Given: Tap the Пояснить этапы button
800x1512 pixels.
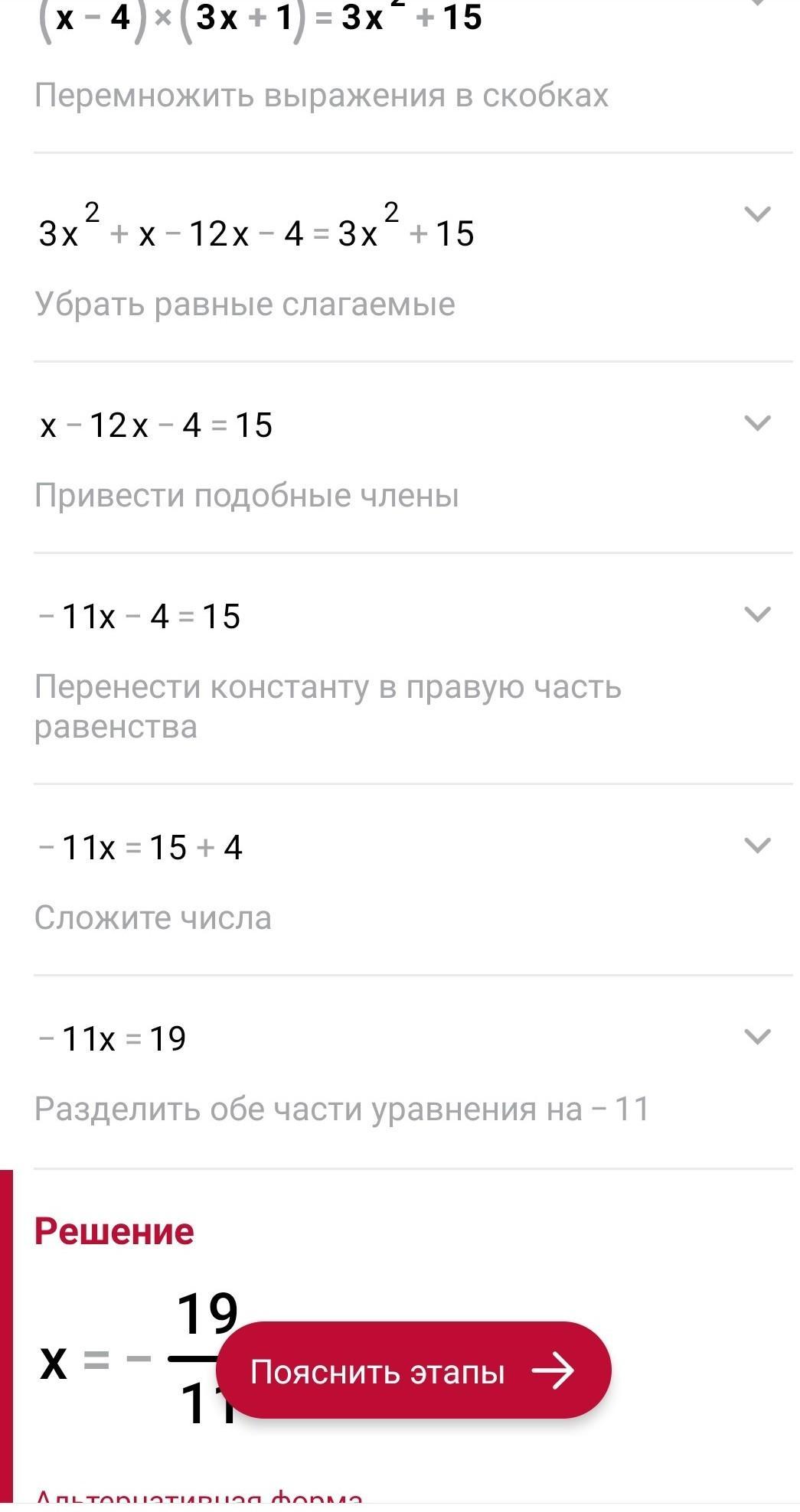Looking at the screenshot, I should (x=413, y=1371).
